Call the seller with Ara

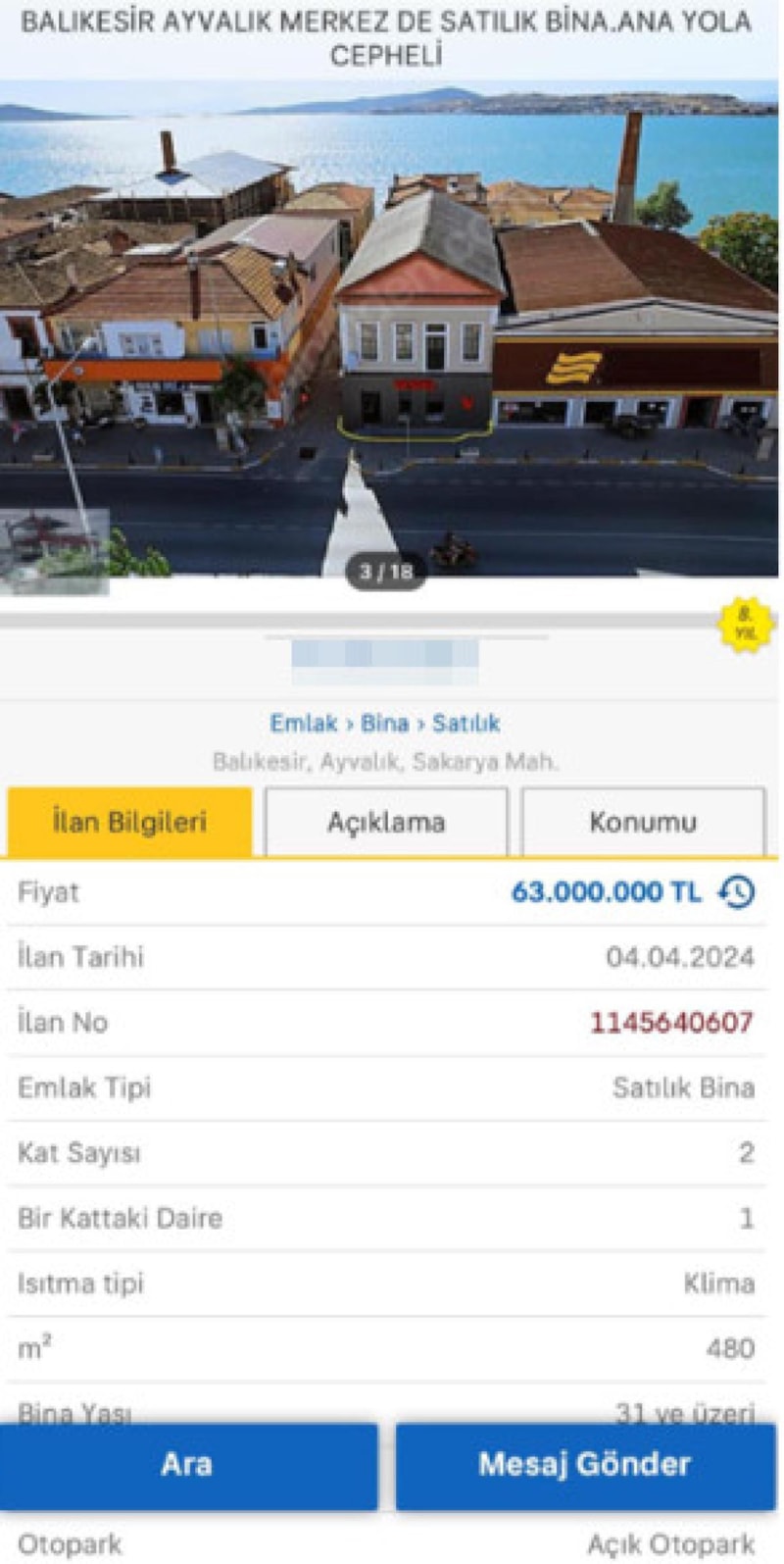point(188,1464)
